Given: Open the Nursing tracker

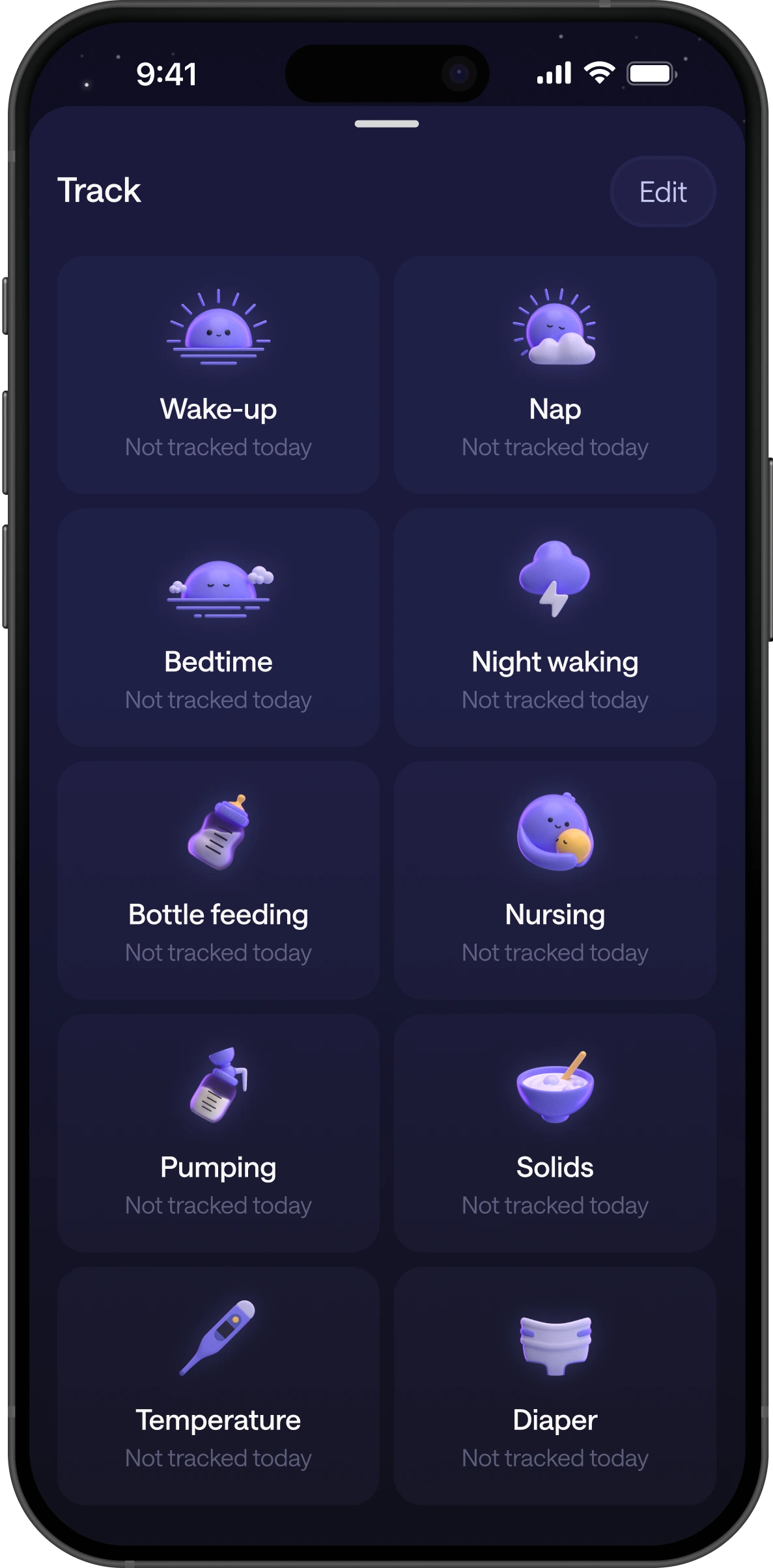Looking at the screenshot, I should [x=555, y=880].
